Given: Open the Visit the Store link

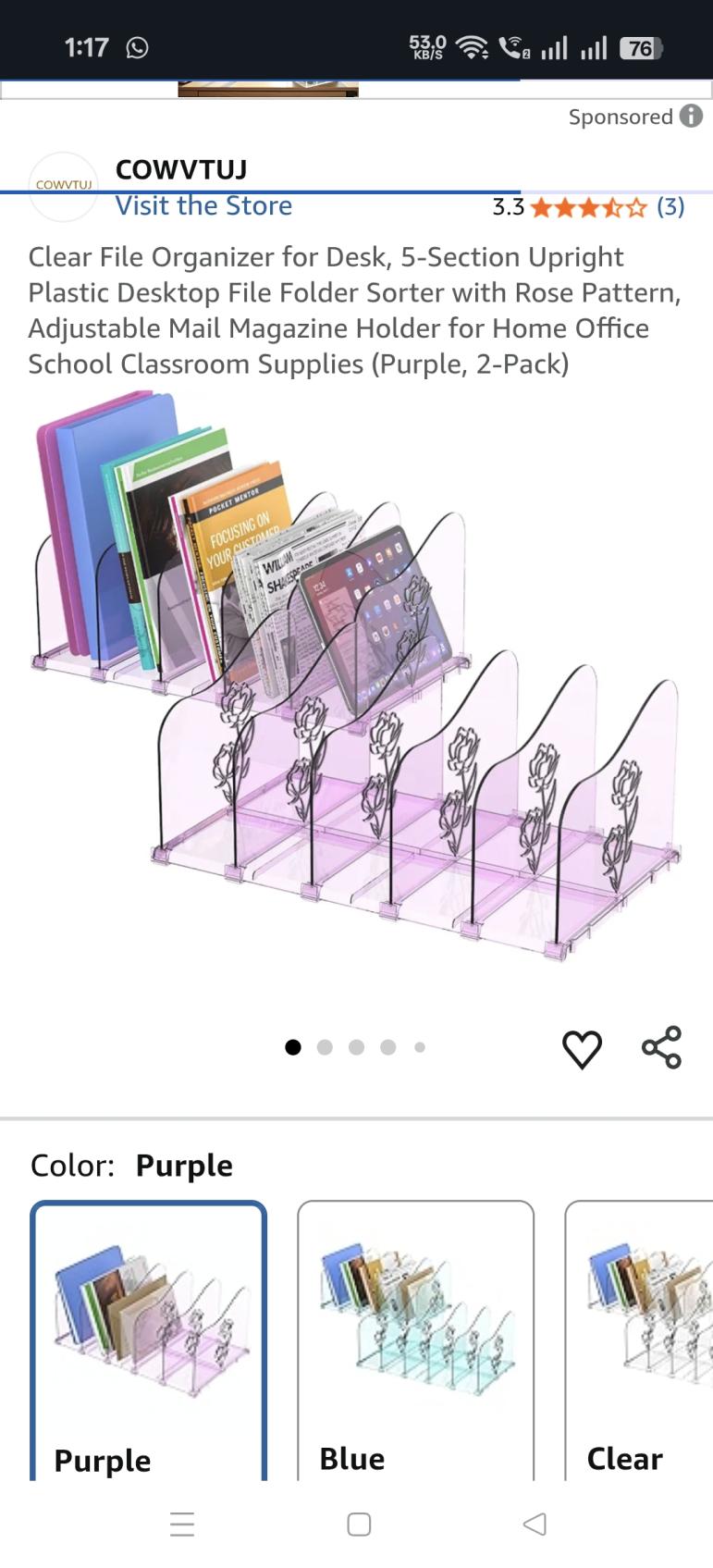Looking at the screenshot, I should pyautogui.click(x=203, y=205).
